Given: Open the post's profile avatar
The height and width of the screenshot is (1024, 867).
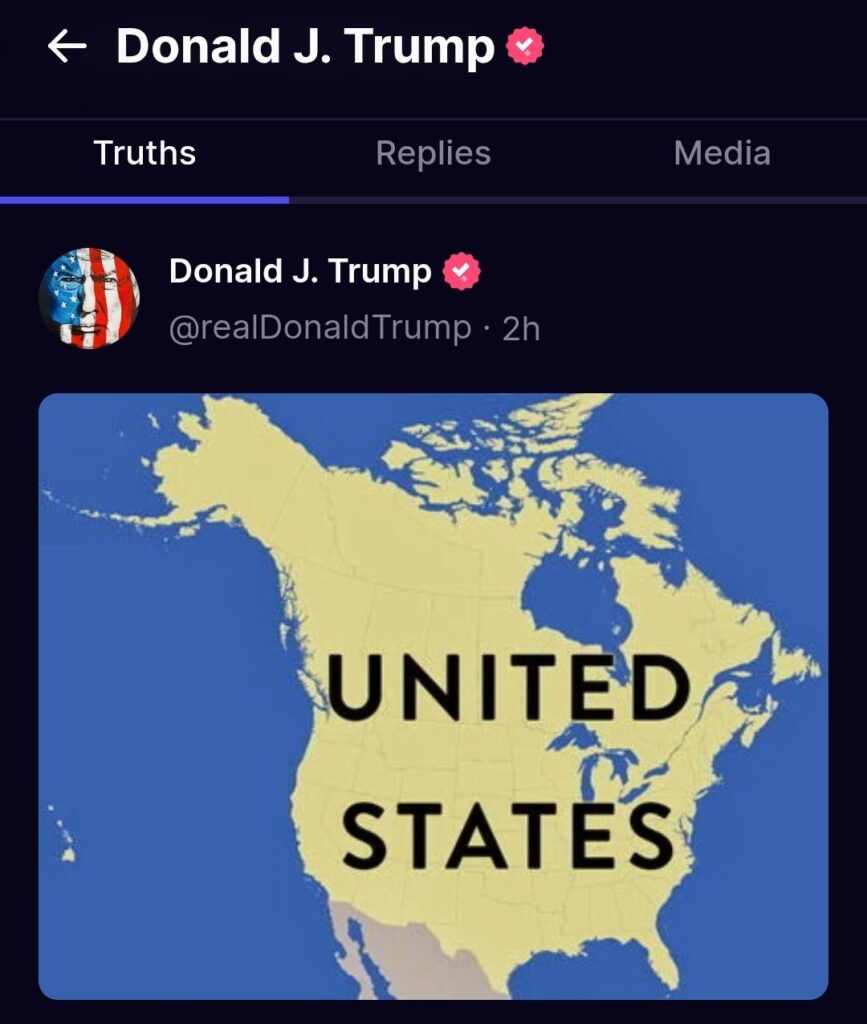Looking at the screenshot, I should pos(89,297).
